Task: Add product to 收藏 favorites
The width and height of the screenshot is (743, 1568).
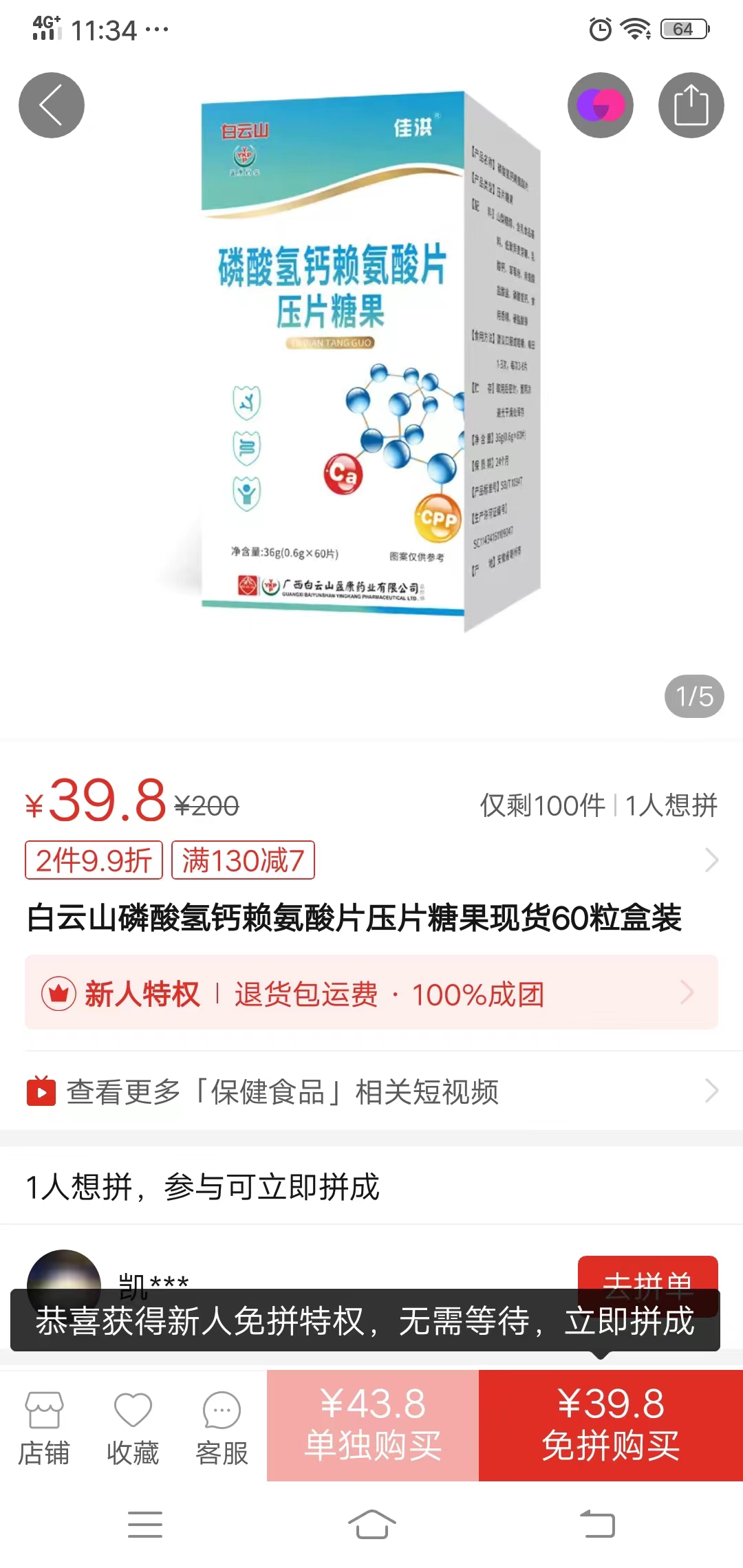Action: click(x=133, y=1426)
